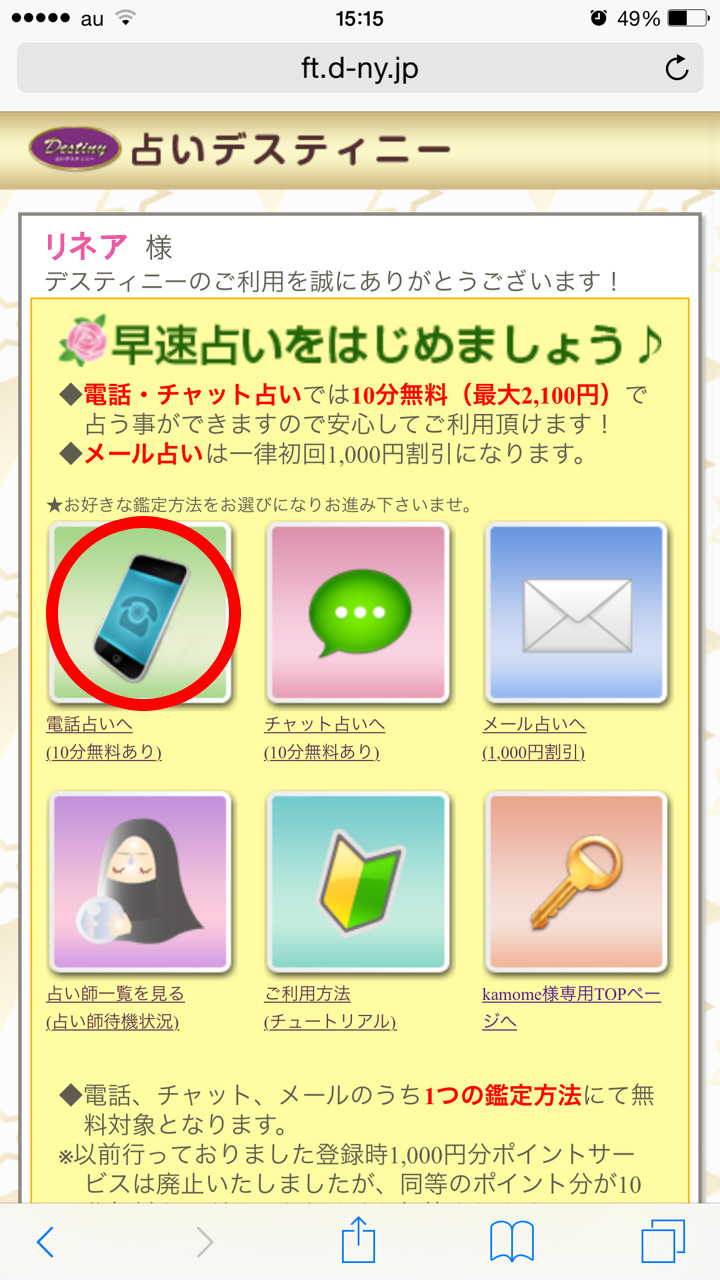Image resolution: width=720 pixels, height=1280 pixels.
Task: Open the green chat bubble tile
Action: point(359,613)
